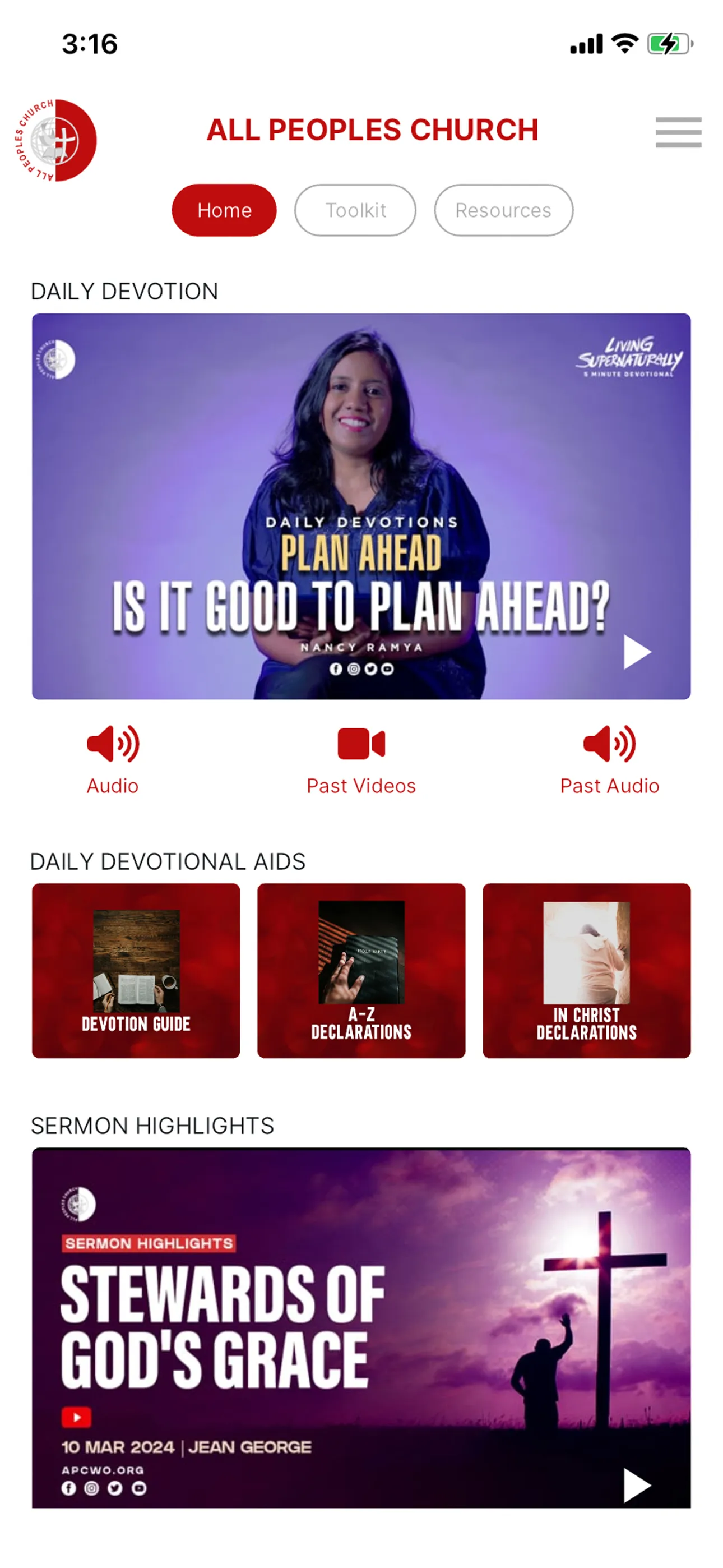Switch to the Toolkit tab
723x1568 pixels.
355,210
